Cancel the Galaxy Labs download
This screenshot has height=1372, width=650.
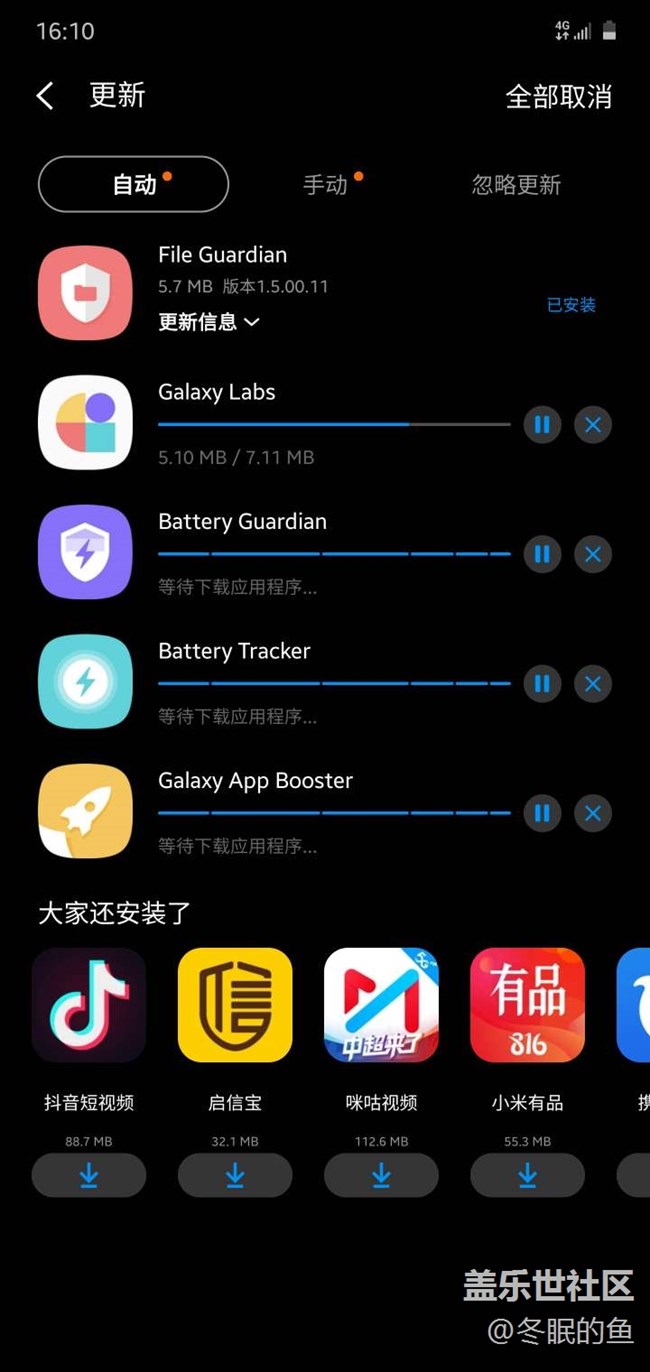(x=593, y=425)
